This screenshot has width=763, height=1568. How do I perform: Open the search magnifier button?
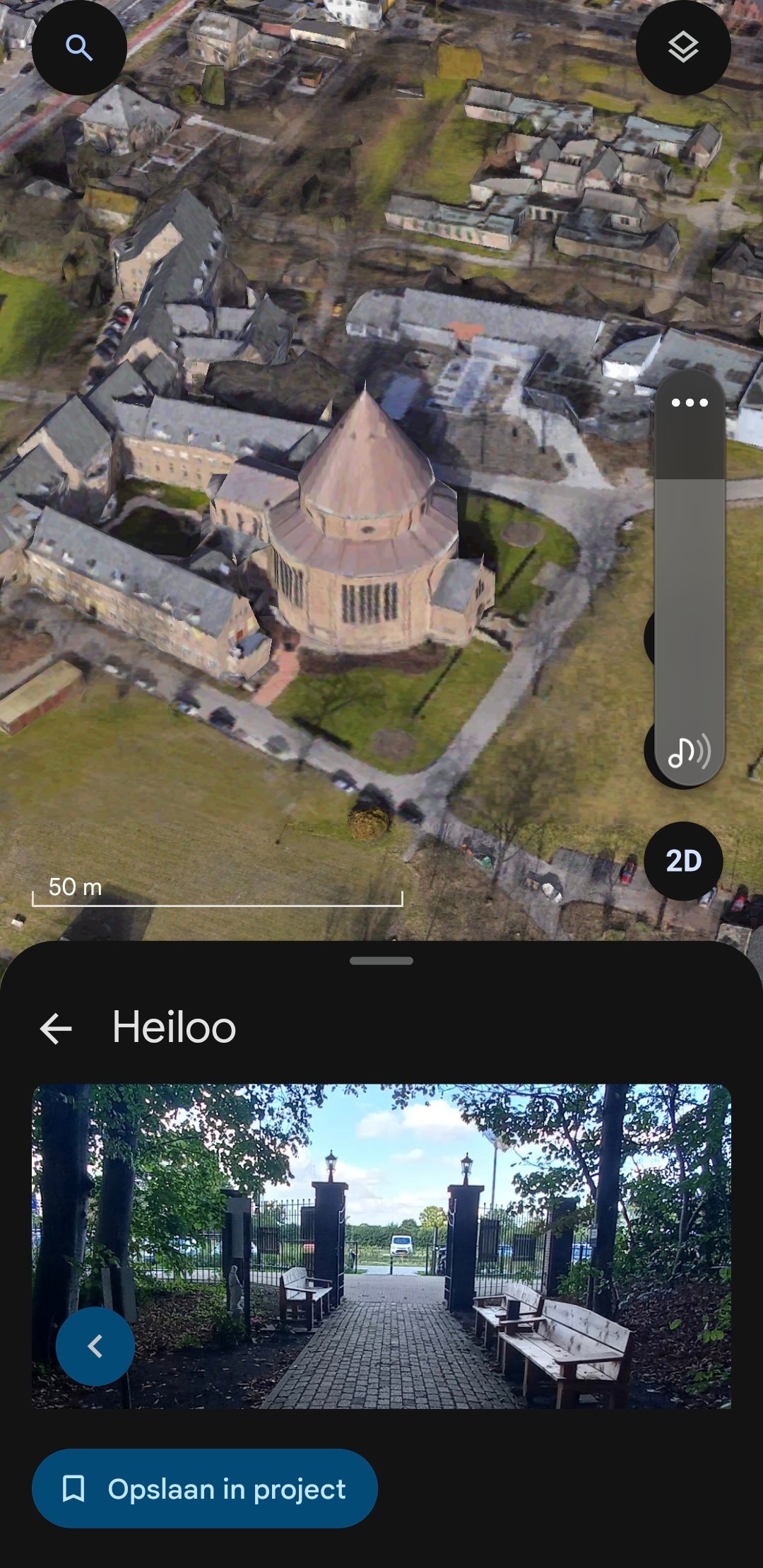click(79, 48)
